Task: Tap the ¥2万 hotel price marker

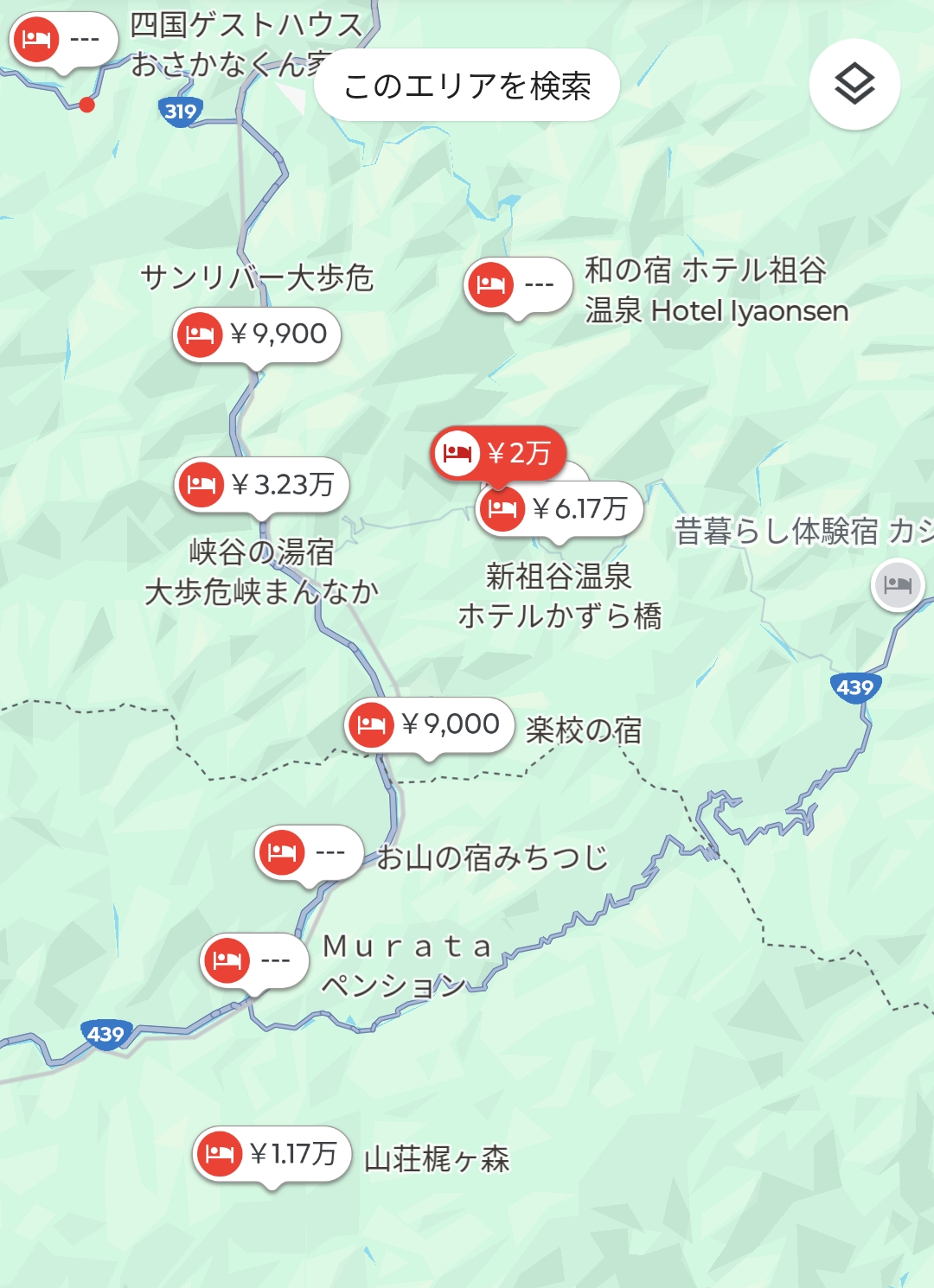Action: [x=497, y=452]
